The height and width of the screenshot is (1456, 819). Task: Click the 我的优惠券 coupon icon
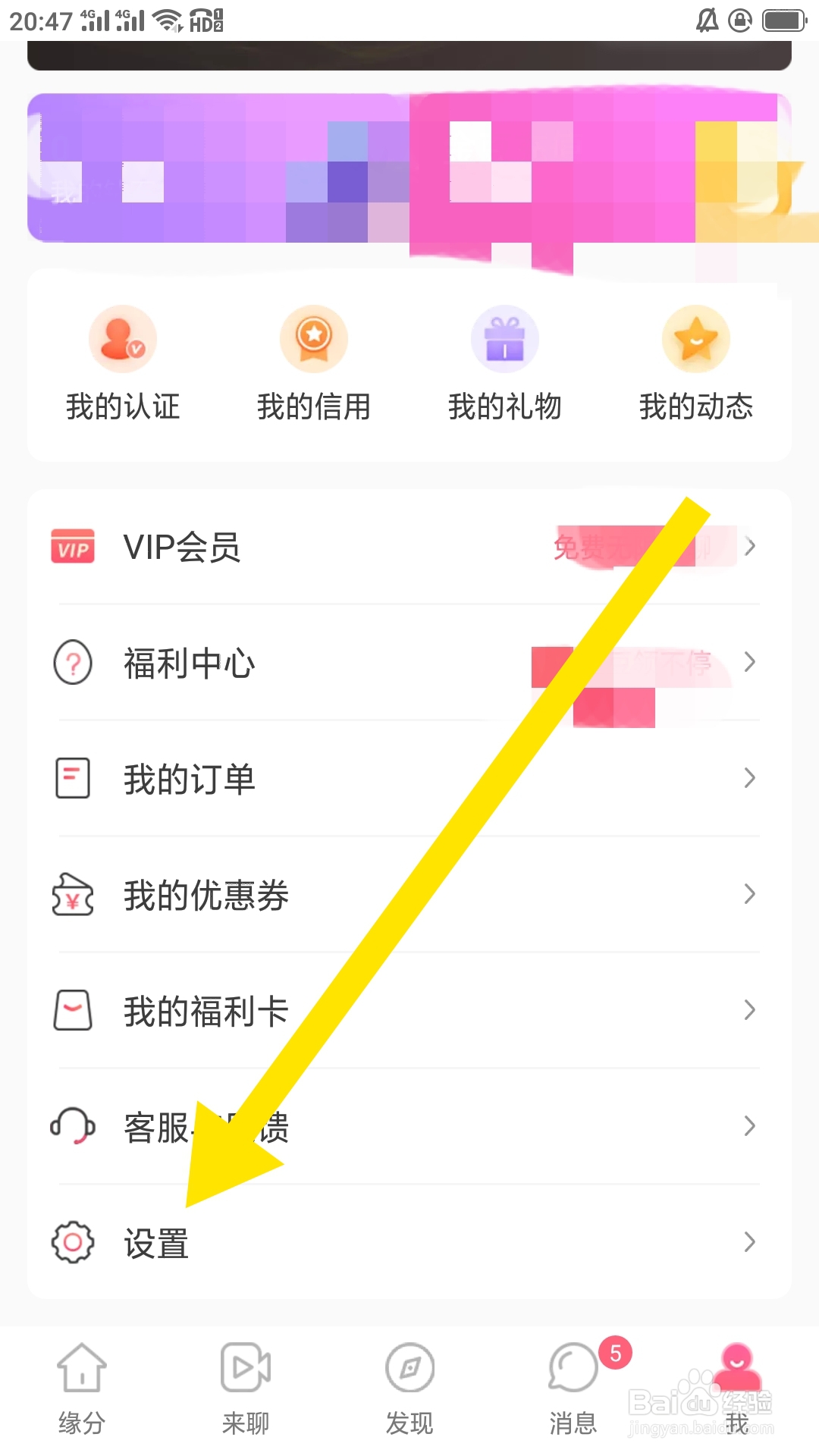(73, 895)
